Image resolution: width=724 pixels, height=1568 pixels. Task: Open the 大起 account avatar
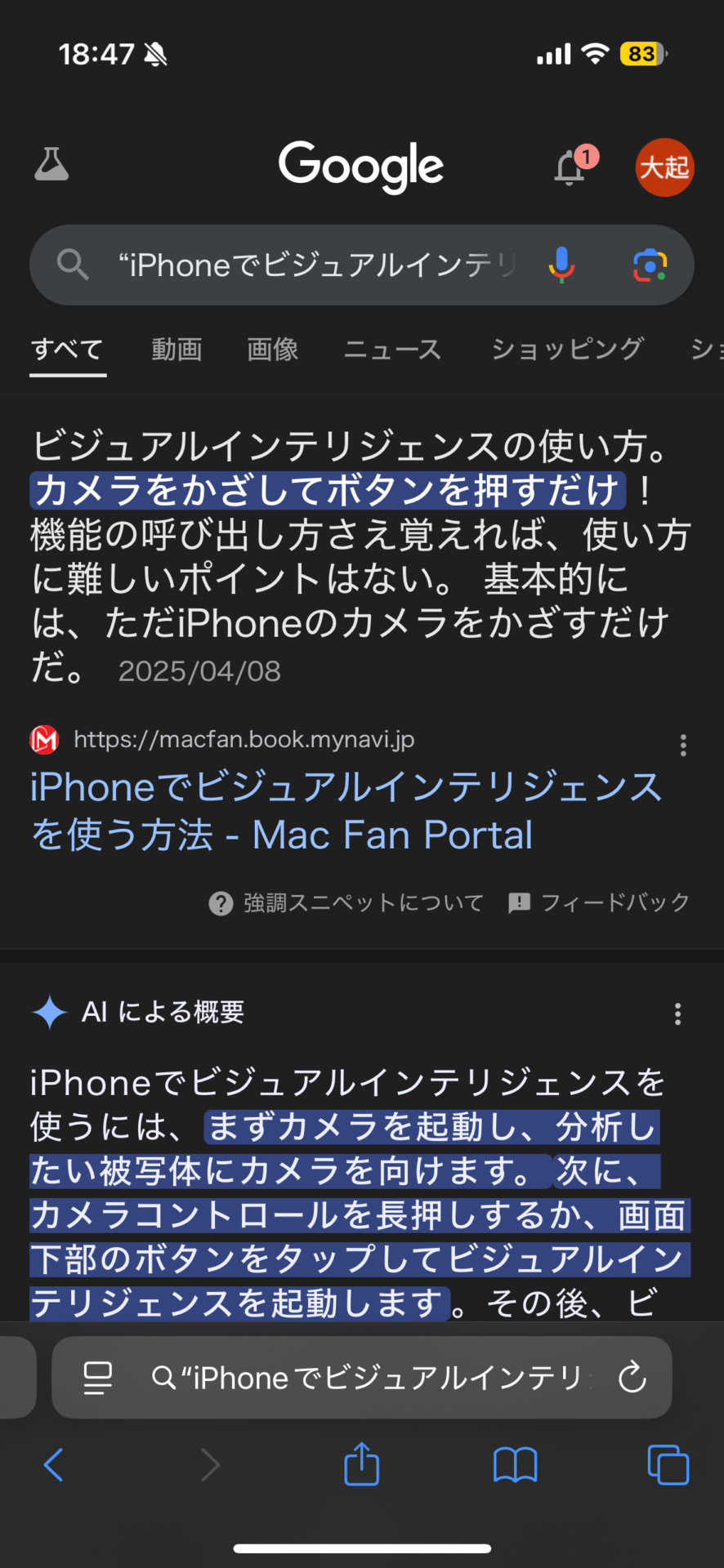tap(664, 167)
